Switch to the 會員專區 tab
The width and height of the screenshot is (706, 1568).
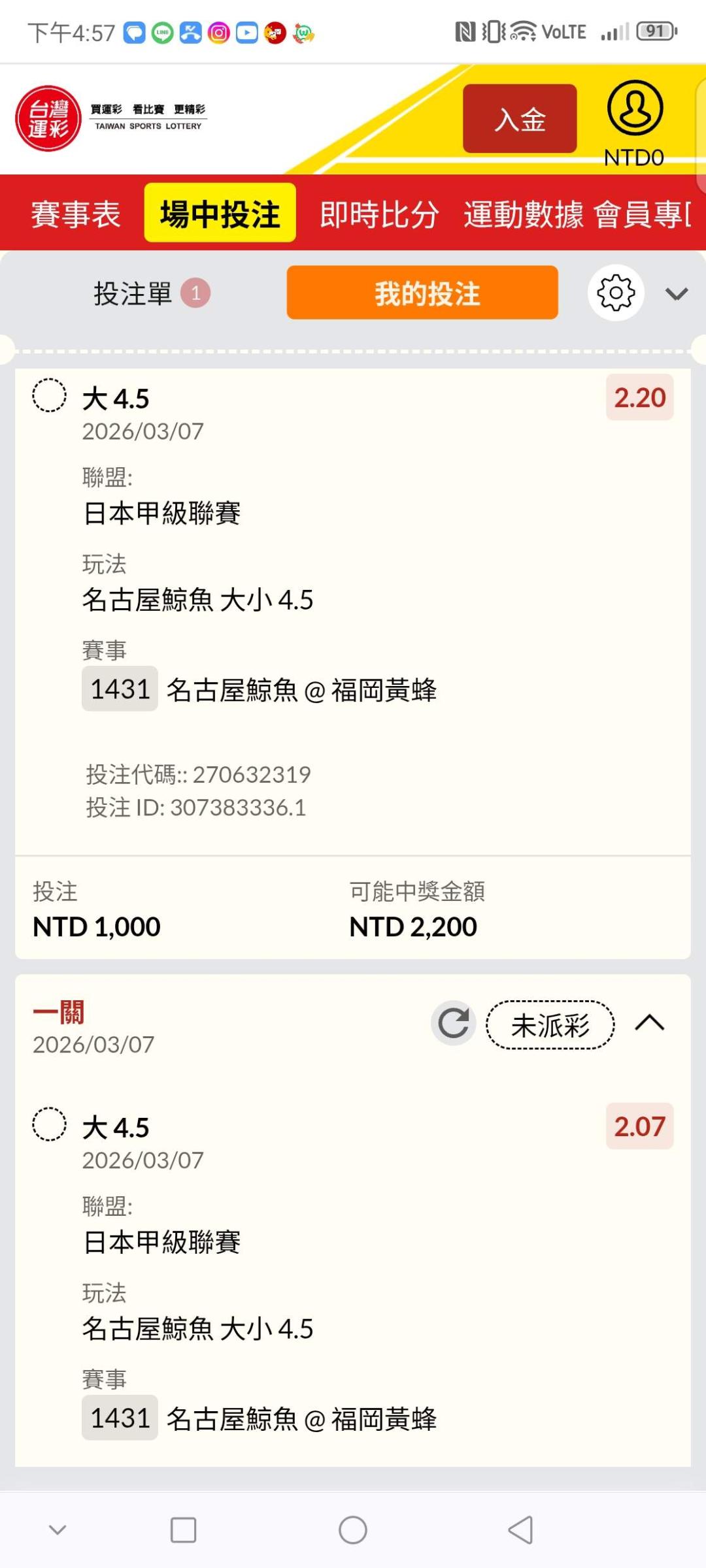pos(642,214)
